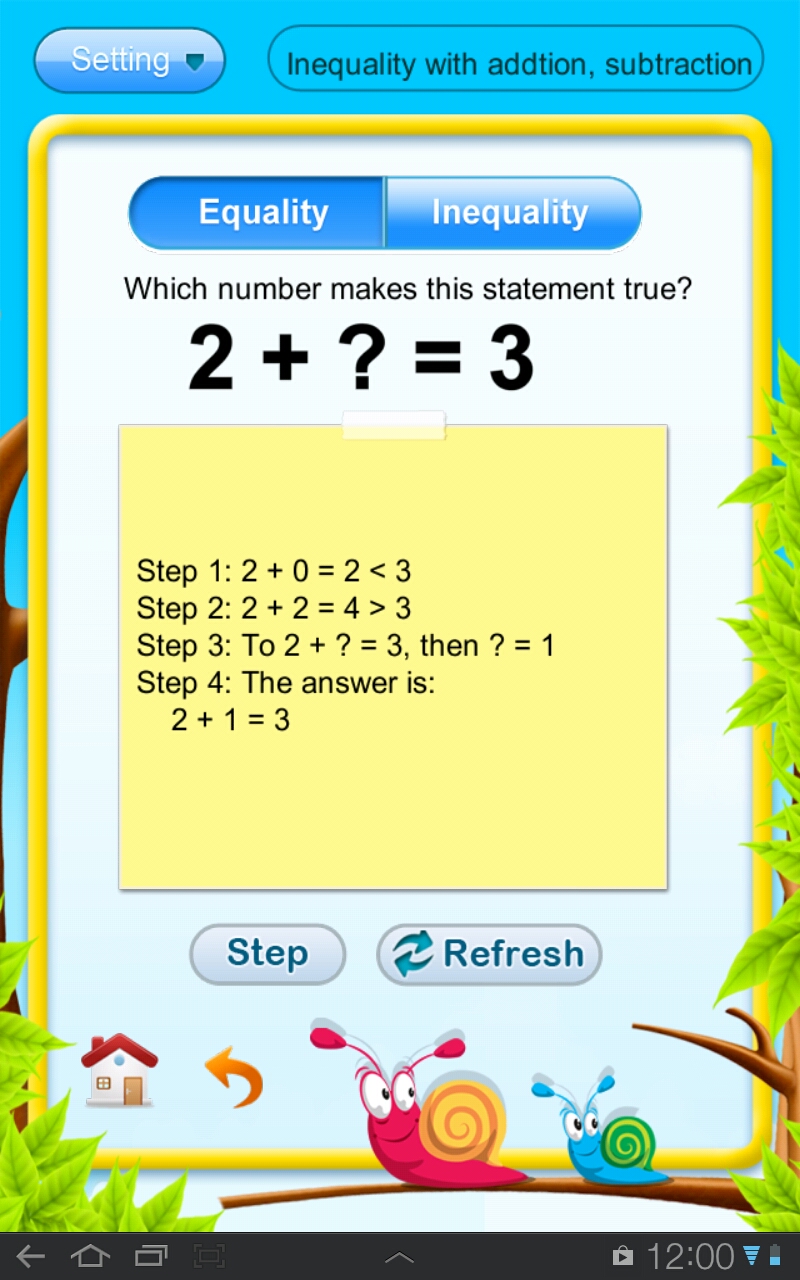Go to the home screen via house icon

click(x=120, y=1071)
